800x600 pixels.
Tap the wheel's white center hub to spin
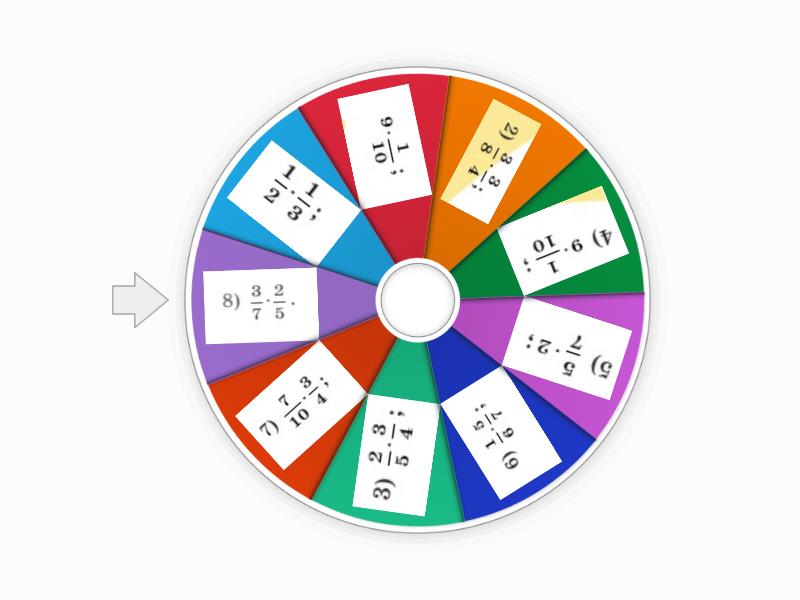coord(417,298)
